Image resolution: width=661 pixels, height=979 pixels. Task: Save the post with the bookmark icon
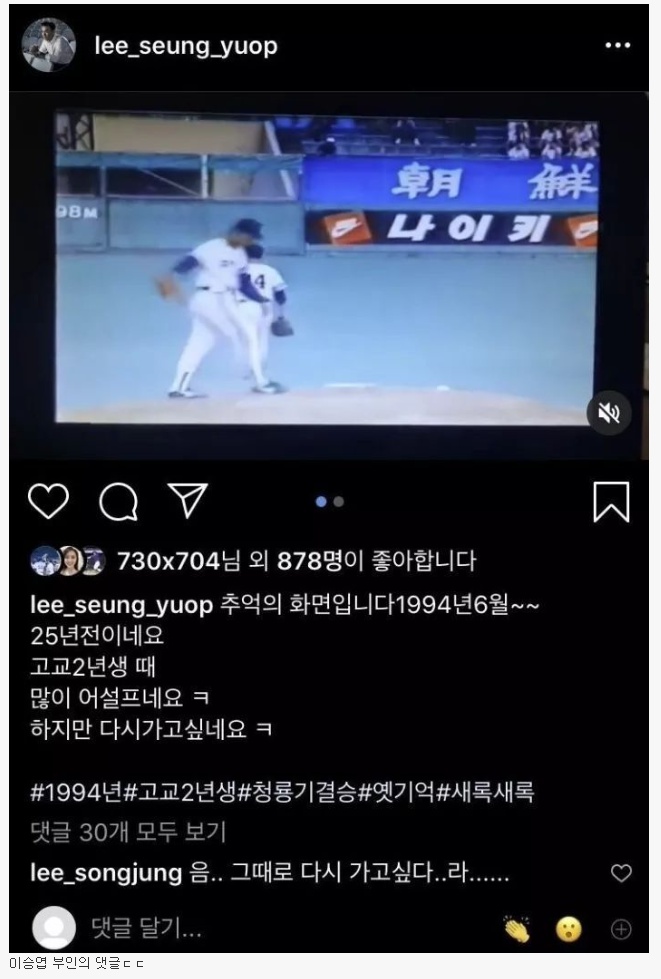[x=611, y=502]
